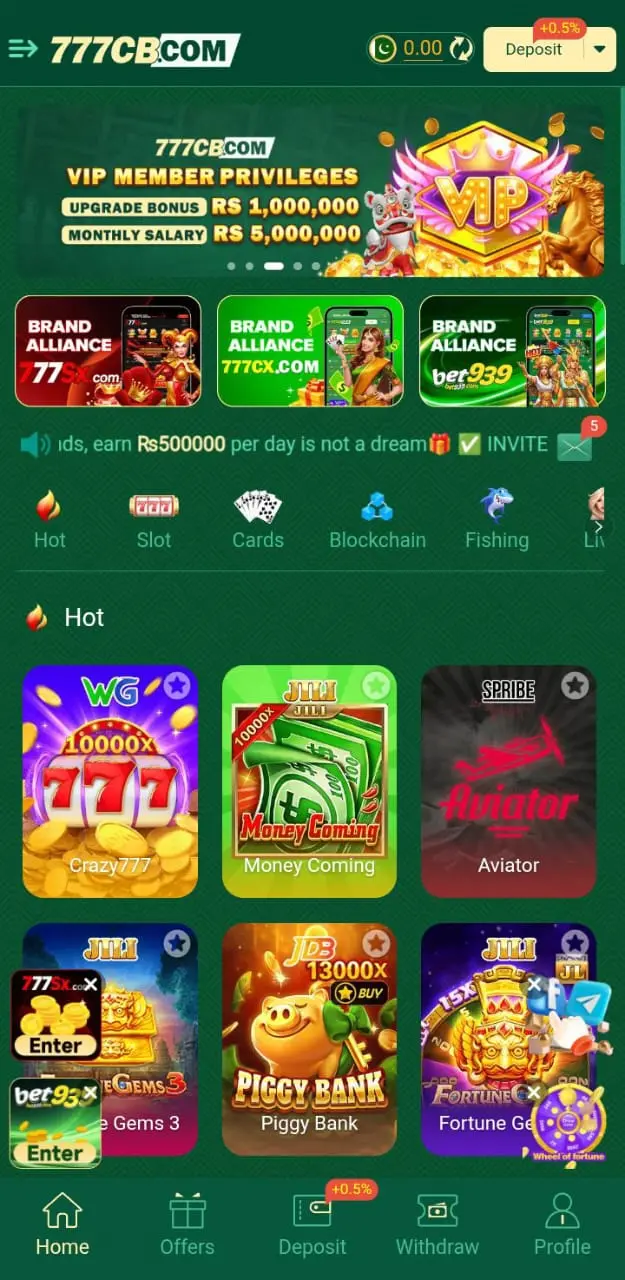Go to the Offers tab
Viewport: 625px width, 1280px height.
pos(187,1224)
